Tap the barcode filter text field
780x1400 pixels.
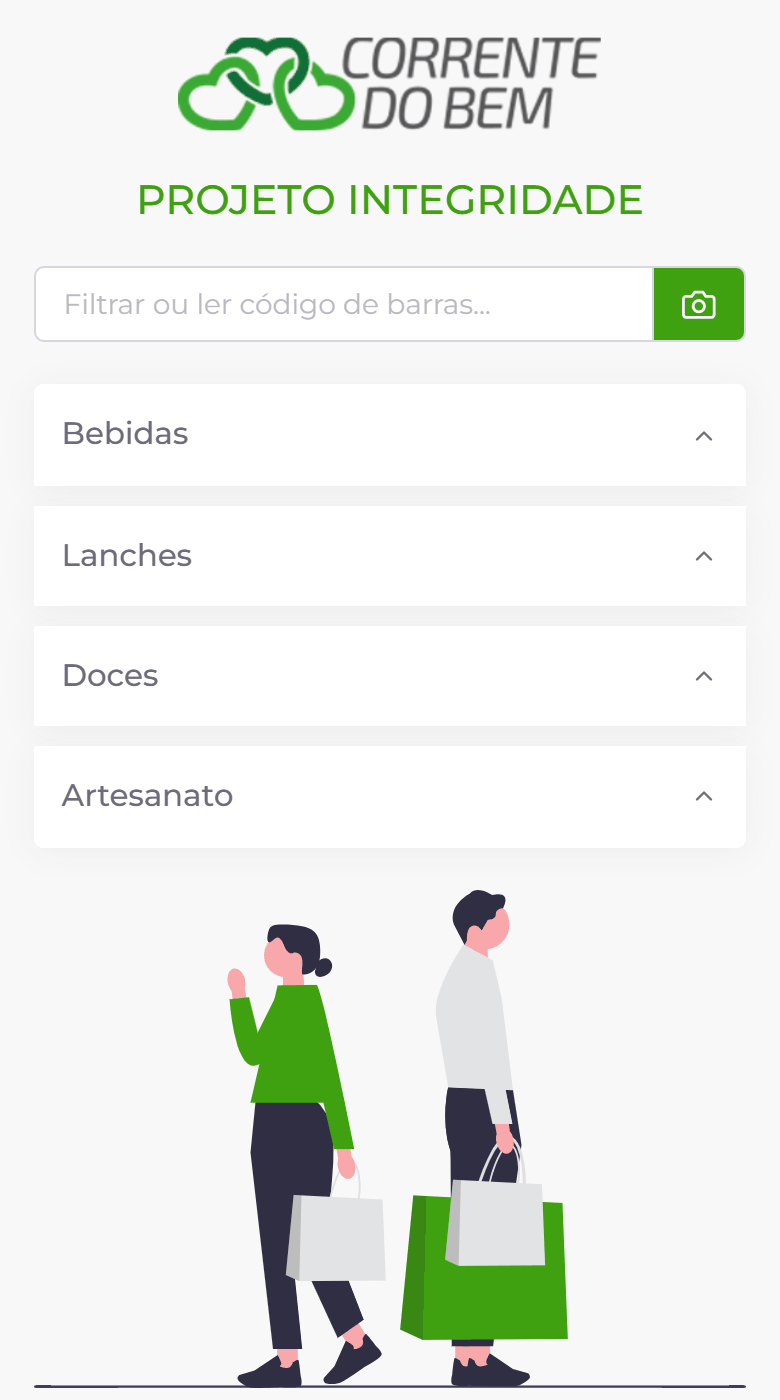point(344,304)
